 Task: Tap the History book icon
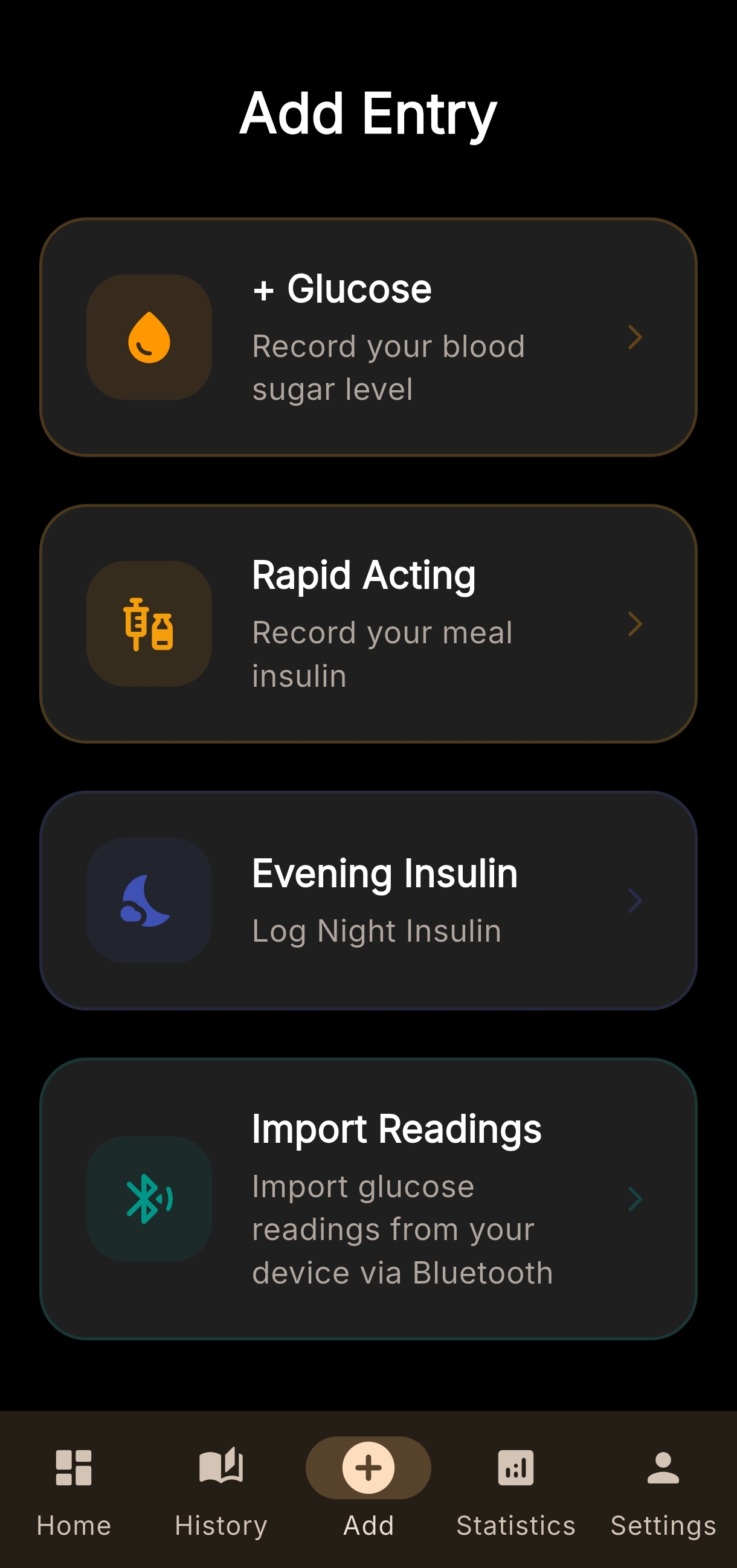[221, 1467]
